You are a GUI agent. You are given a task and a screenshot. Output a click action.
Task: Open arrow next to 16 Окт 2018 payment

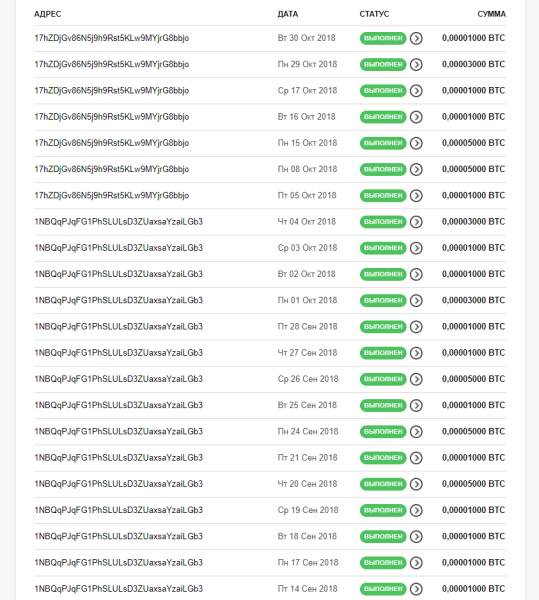[x=416, y=117]
